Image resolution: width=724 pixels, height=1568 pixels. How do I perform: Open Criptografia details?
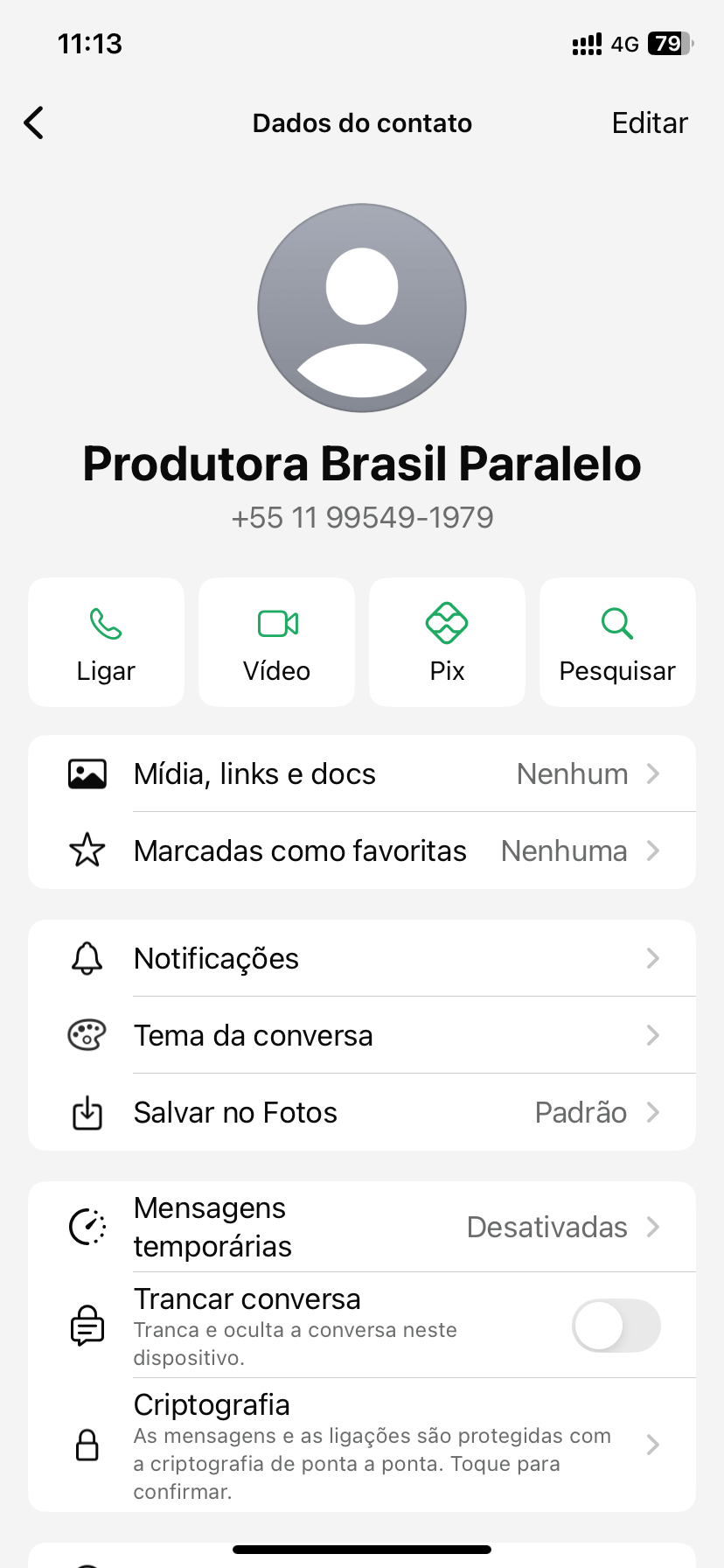click(362, 1445)
